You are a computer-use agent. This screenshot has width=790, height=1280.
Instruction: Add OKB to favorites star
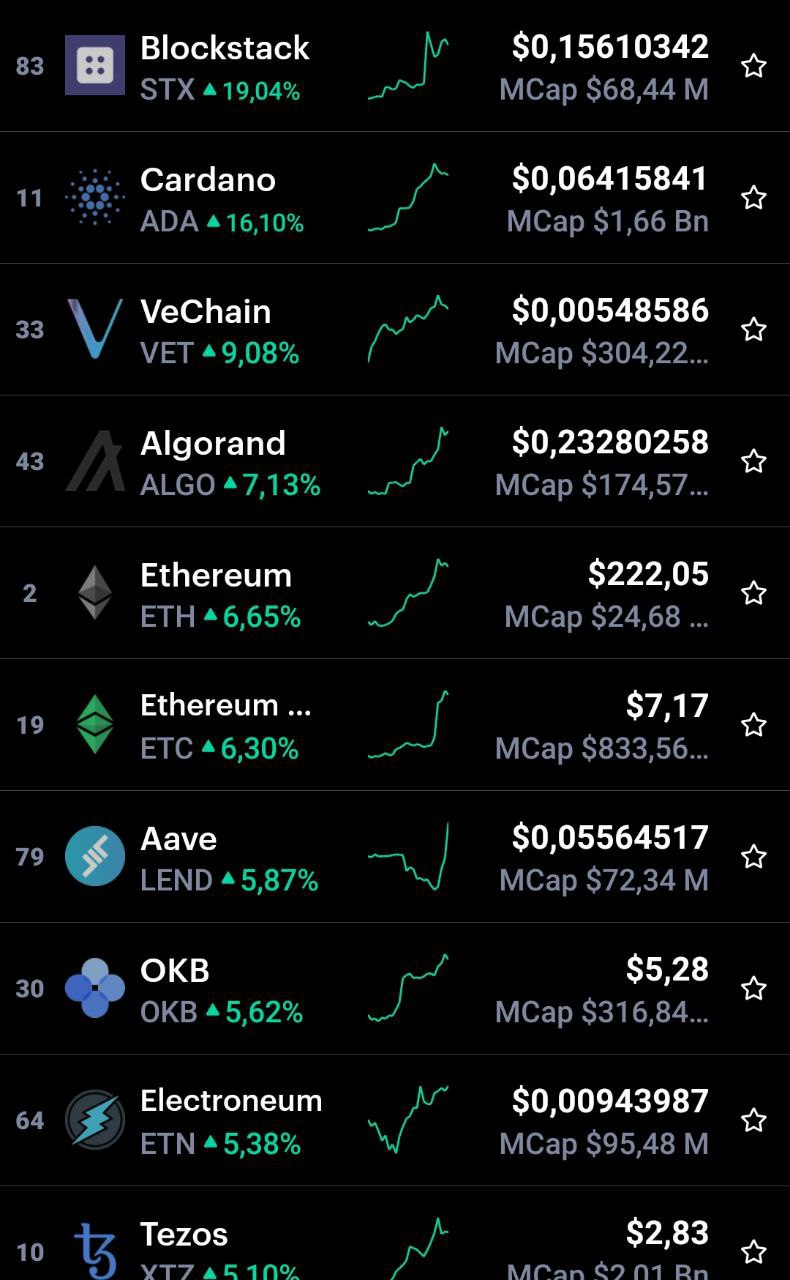click(754, 989)
